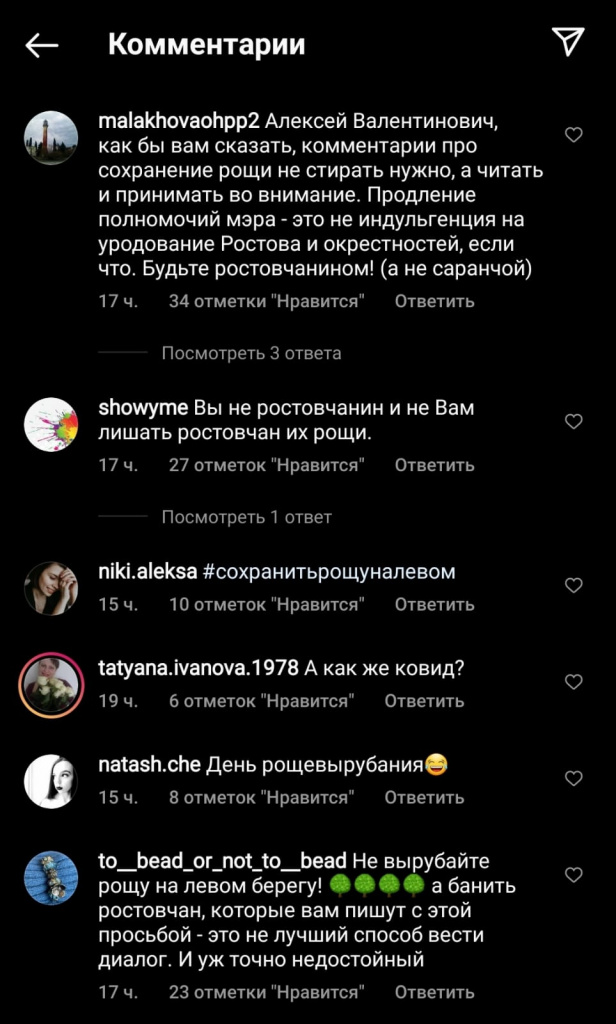
Task: Expand the 3 replies thread
Action: pyautogui.click(x=251, y=353)
